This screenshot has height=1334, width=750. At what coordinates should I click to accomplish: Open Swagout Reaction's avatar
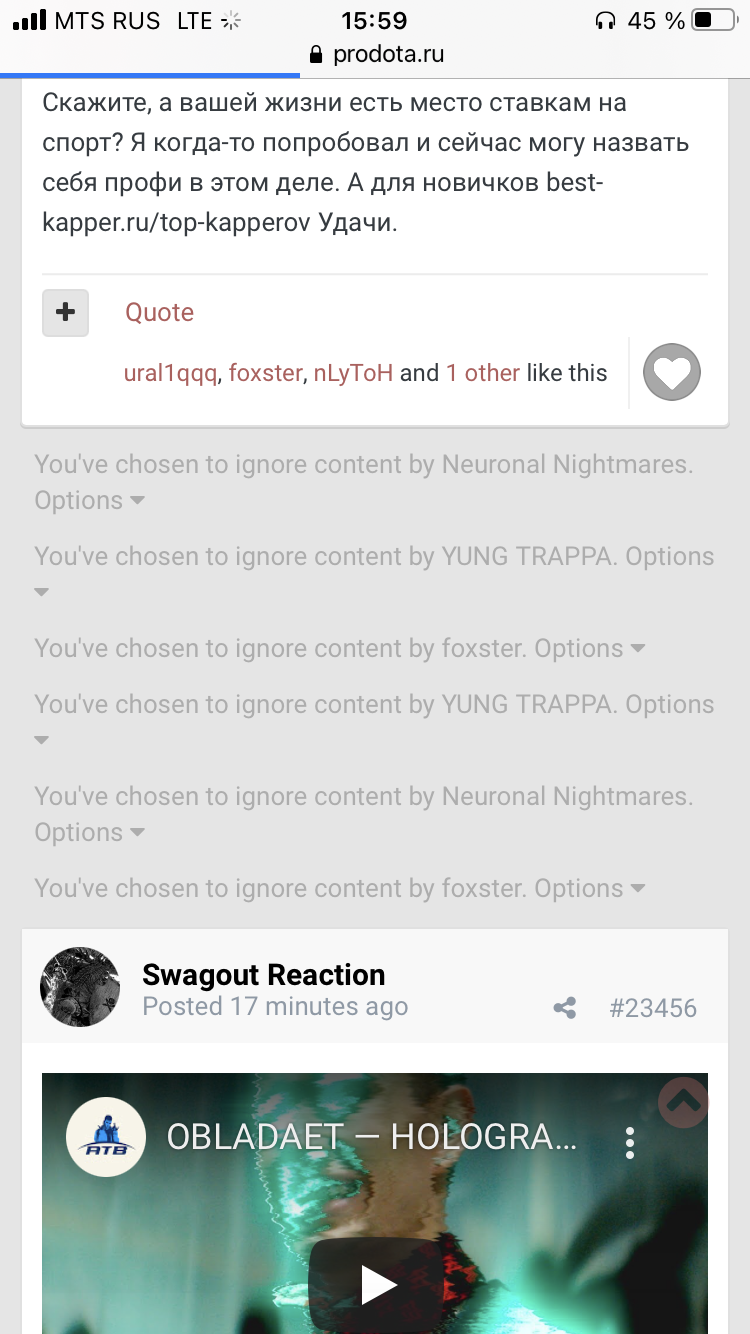pos(80,987)
